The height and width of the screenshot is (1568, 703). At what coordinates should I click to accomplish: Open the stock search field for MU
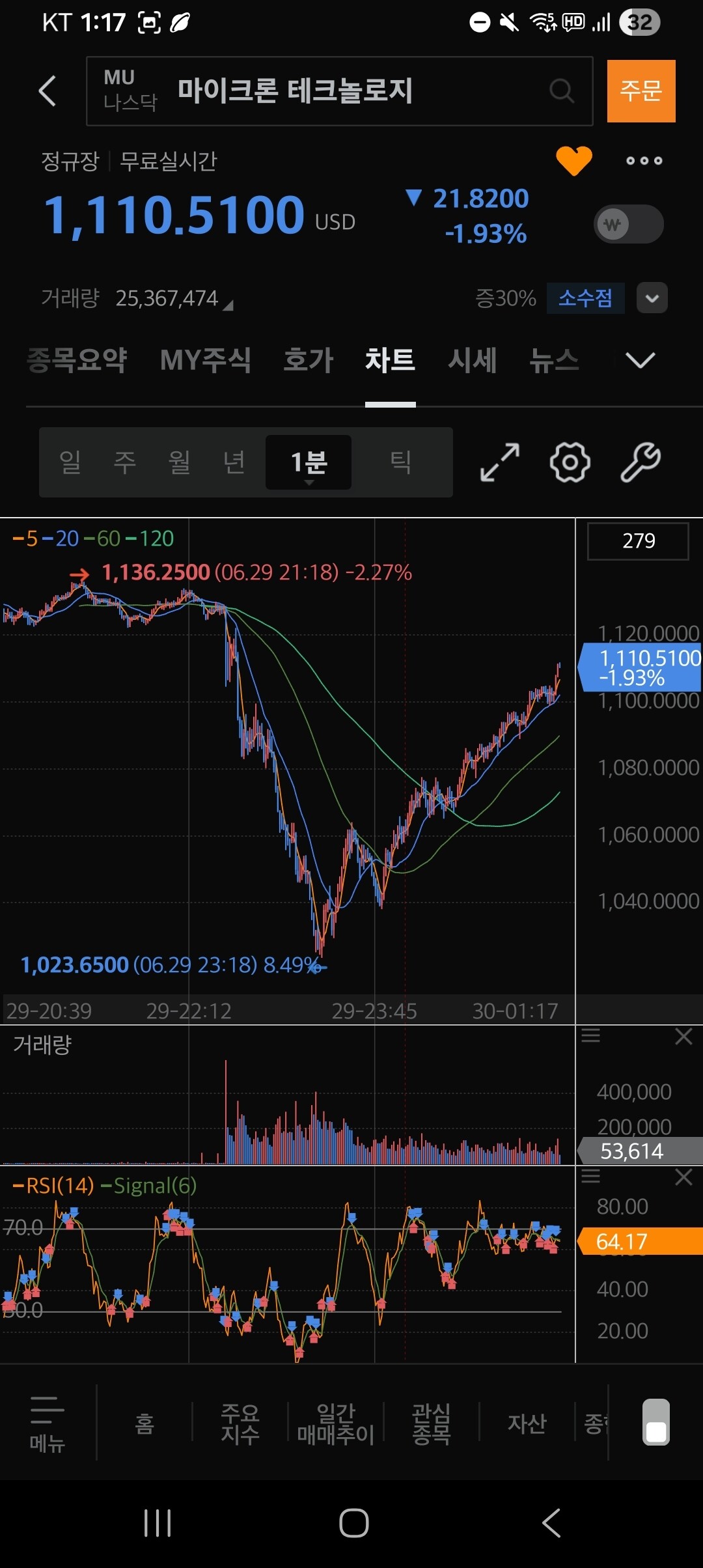(339, 91)
